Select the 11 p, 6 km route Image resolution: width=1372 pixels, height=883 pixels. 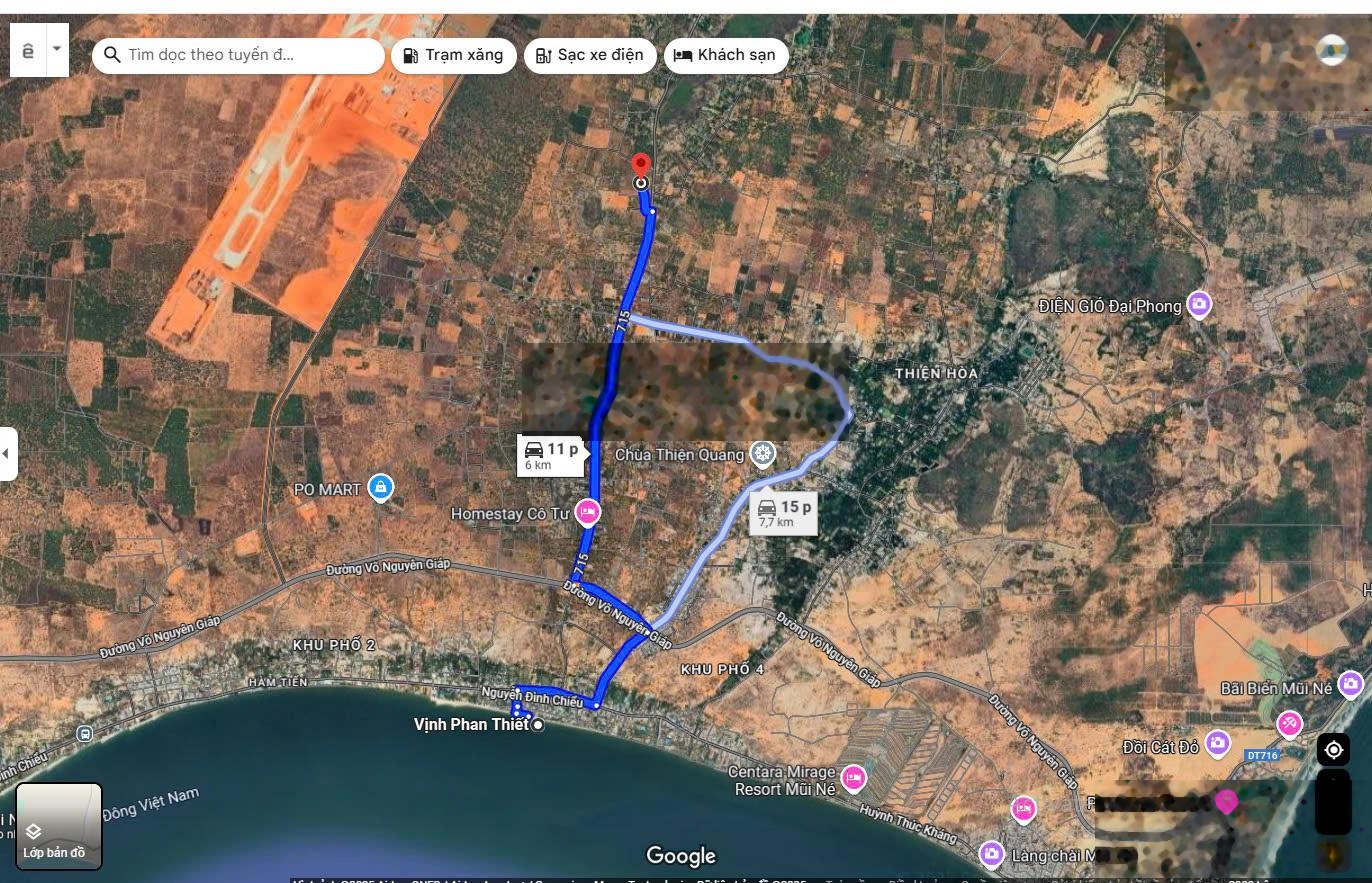tap(551, 454)
